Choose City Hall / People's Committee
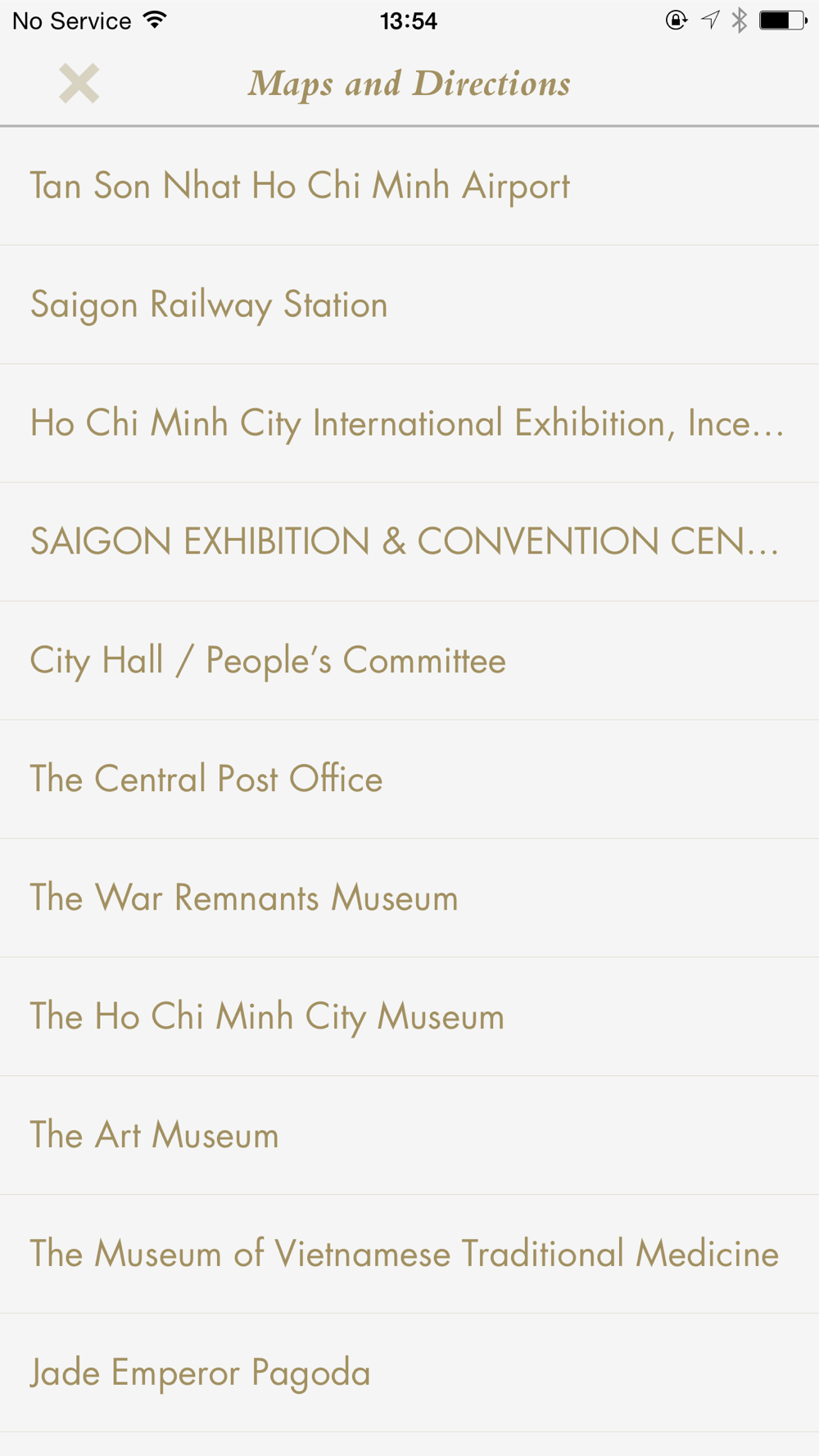This screenshot has width=819, height=1456. coord(409,661)
